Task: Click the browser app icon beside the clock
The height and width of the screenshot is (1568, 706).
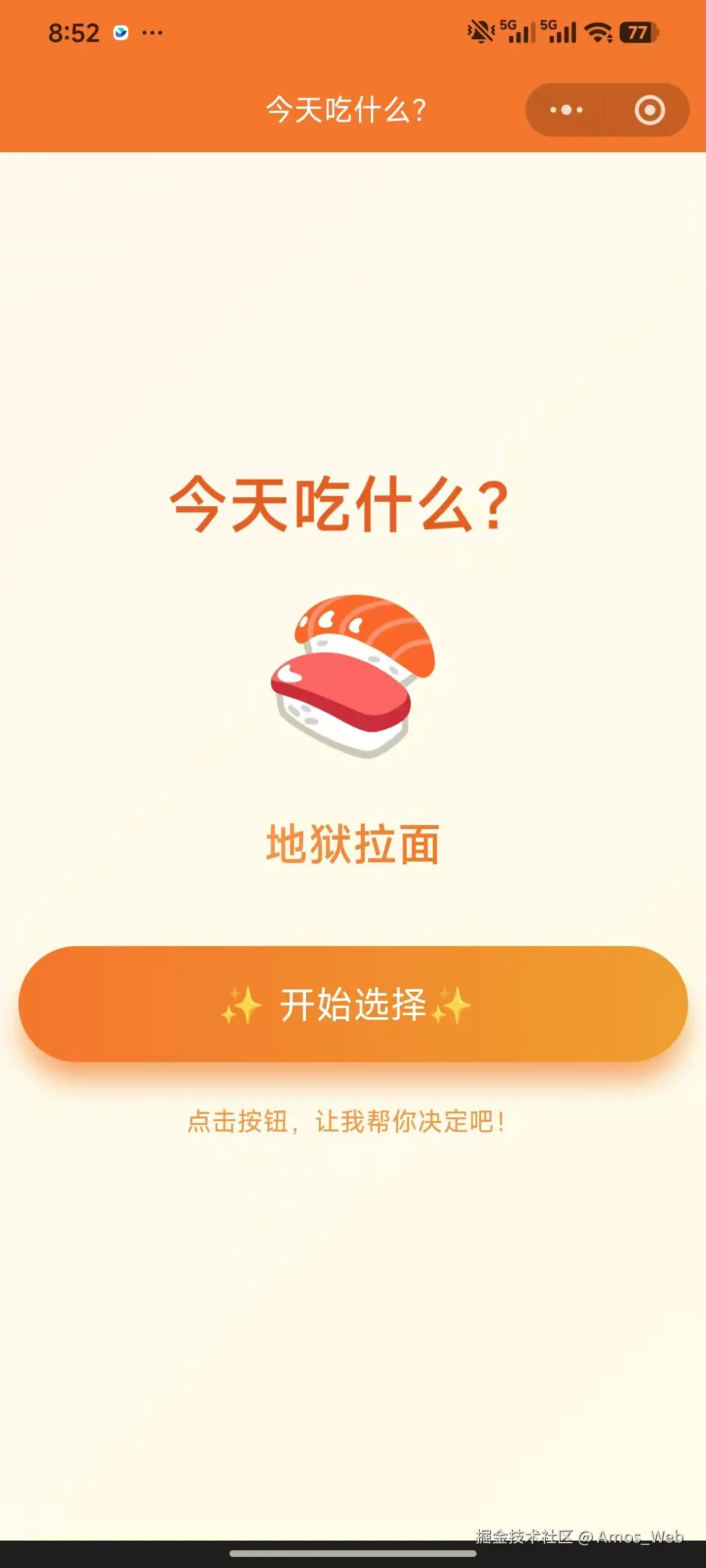Action: pos(121,31)
